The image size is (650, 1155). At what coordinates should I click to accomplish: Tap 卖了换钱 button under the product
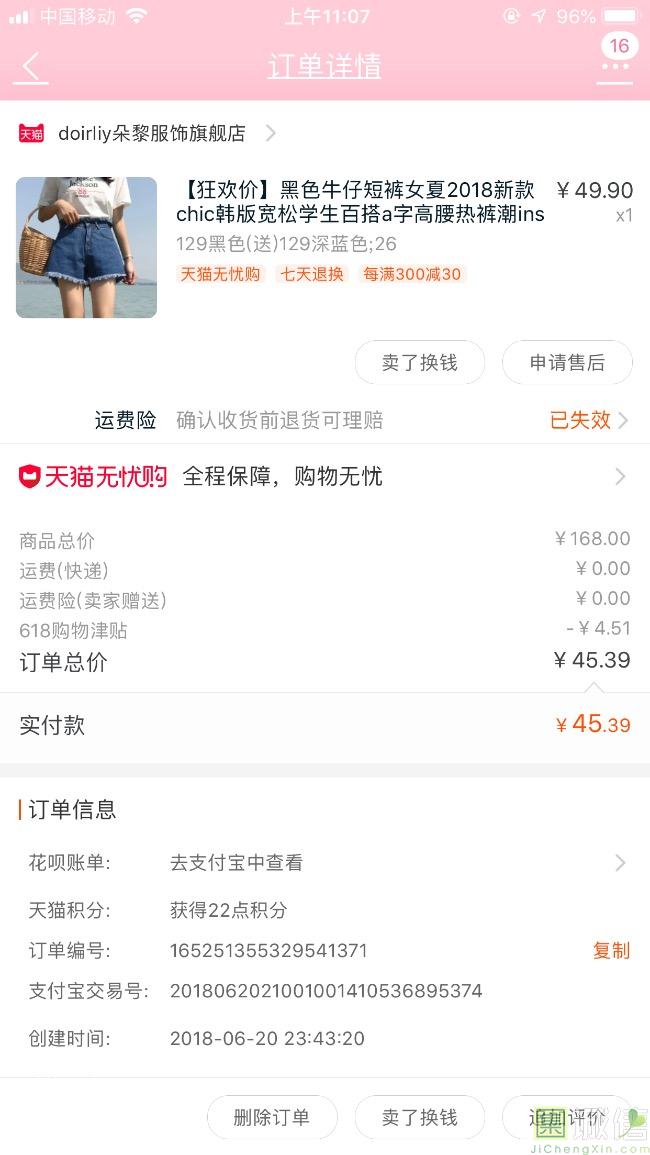[419, 362]
